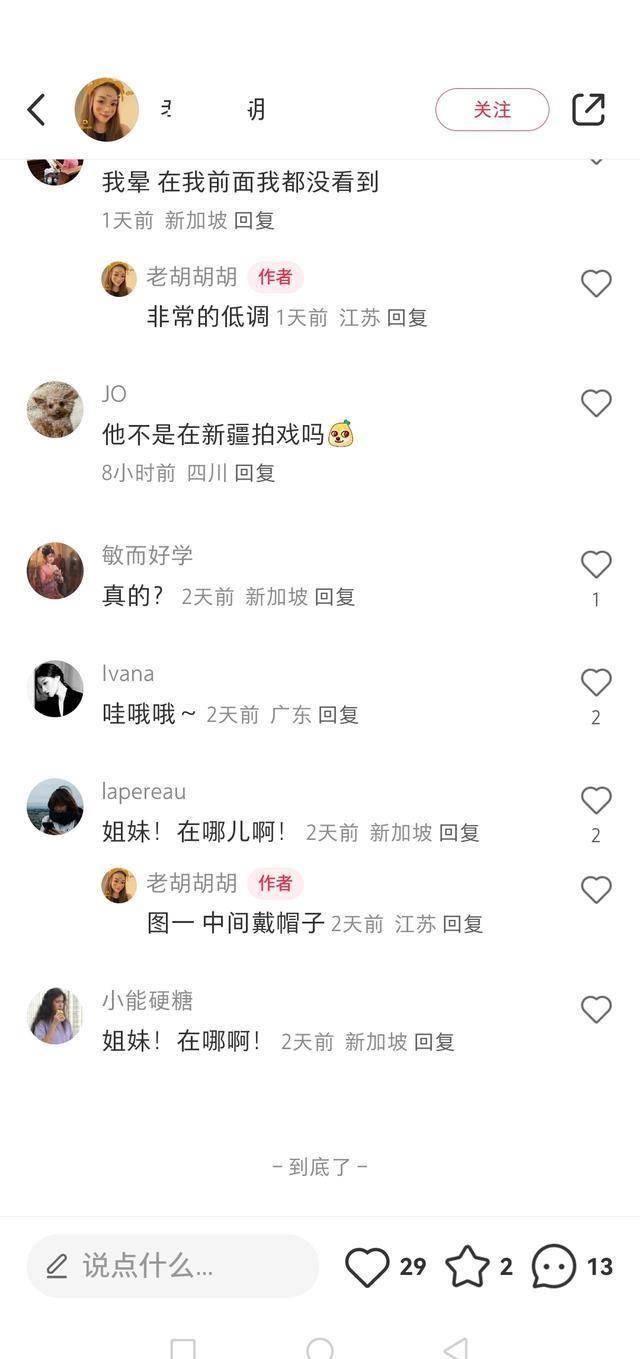Like the post with bottom heart icon
640x1359 pixels.
pyautogui.click(x=367, y=1267)
